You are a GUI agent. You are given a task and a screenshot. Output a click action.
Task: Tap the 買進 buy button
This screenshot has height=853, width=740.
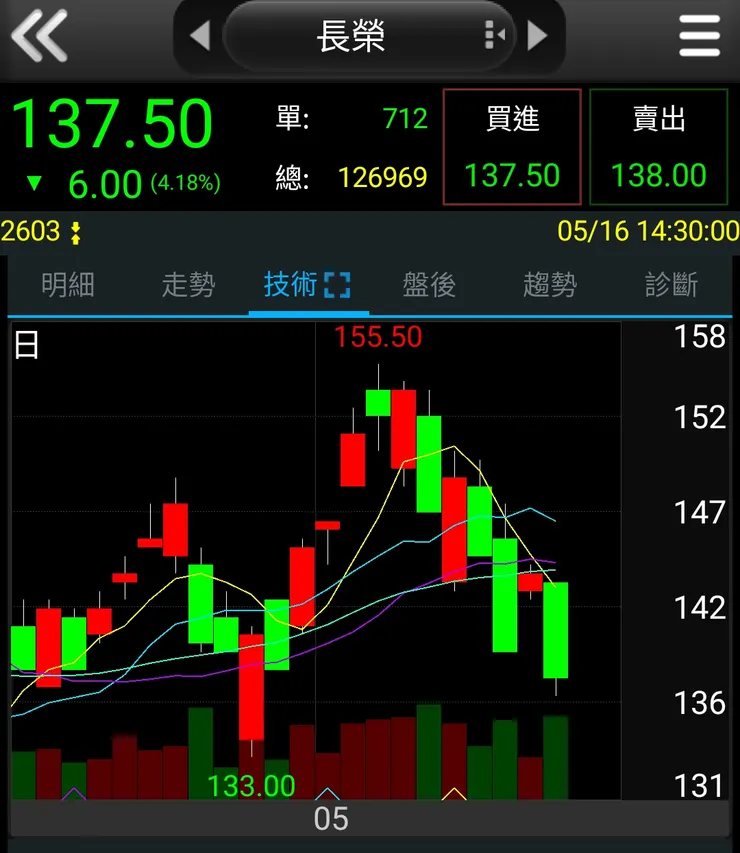[512, 146]
